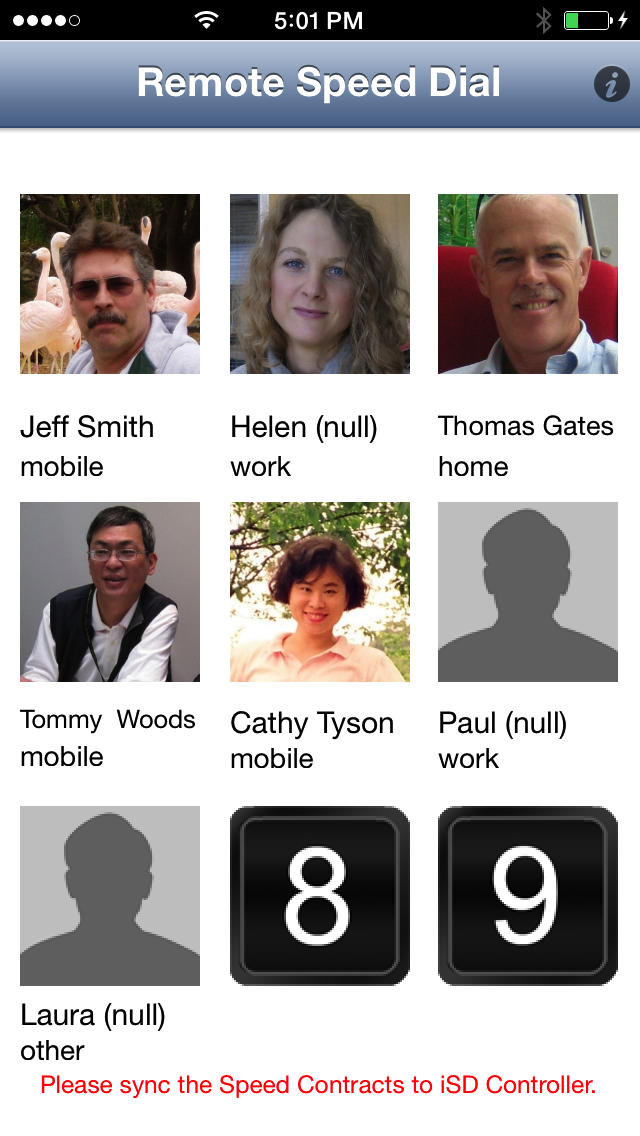Select empty speed dial slot 9

pos(528,895)
